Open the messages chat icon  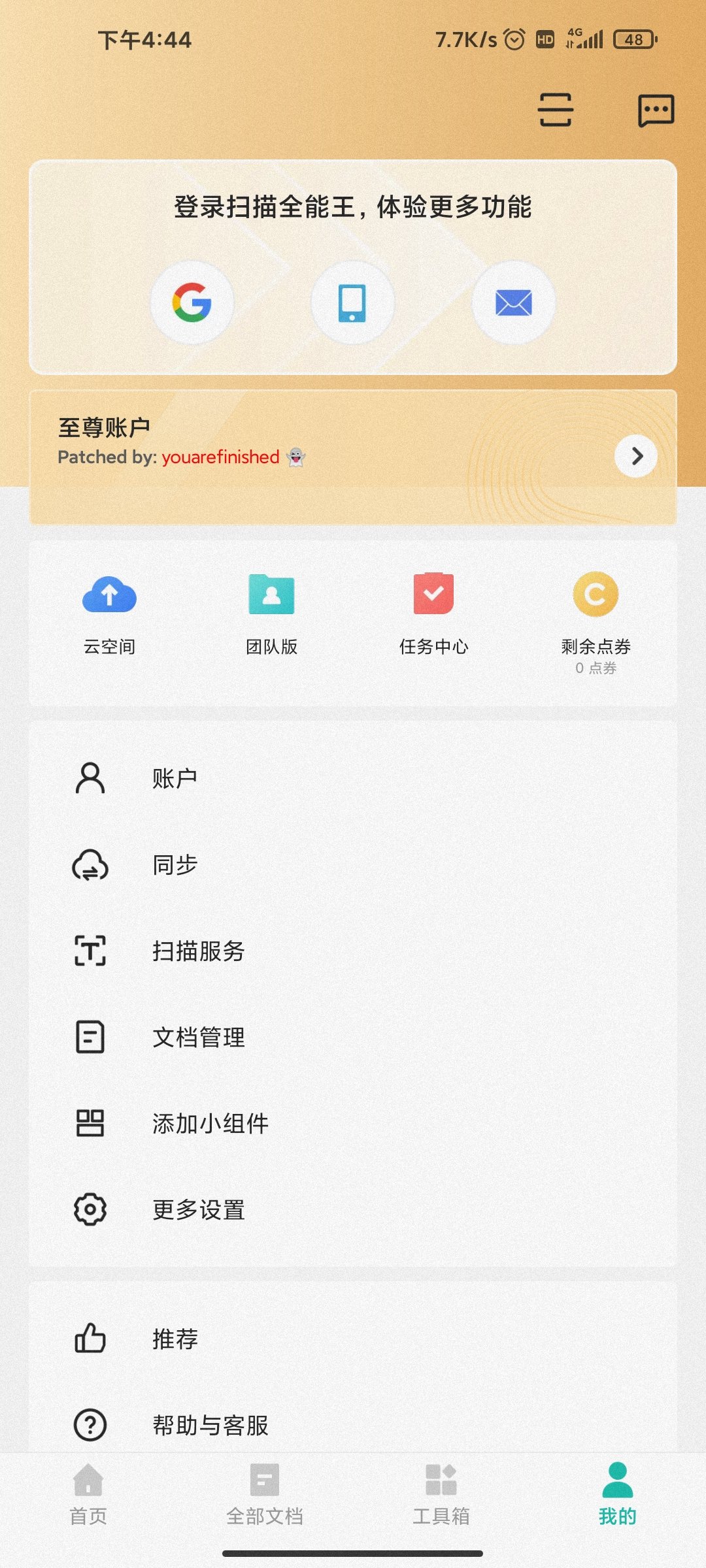(x=656, y=110)
